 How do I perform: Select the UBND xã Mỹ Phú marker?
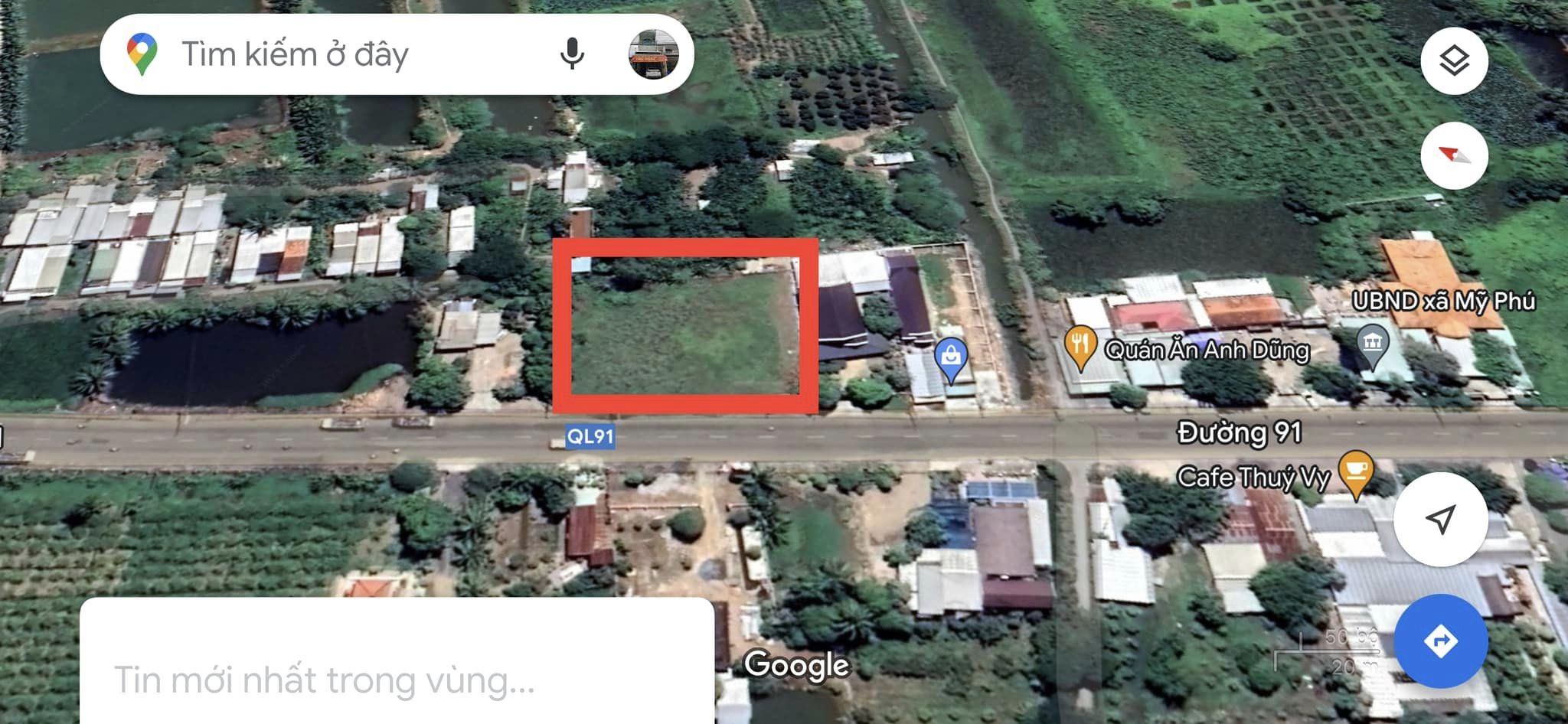[1373, 344]
